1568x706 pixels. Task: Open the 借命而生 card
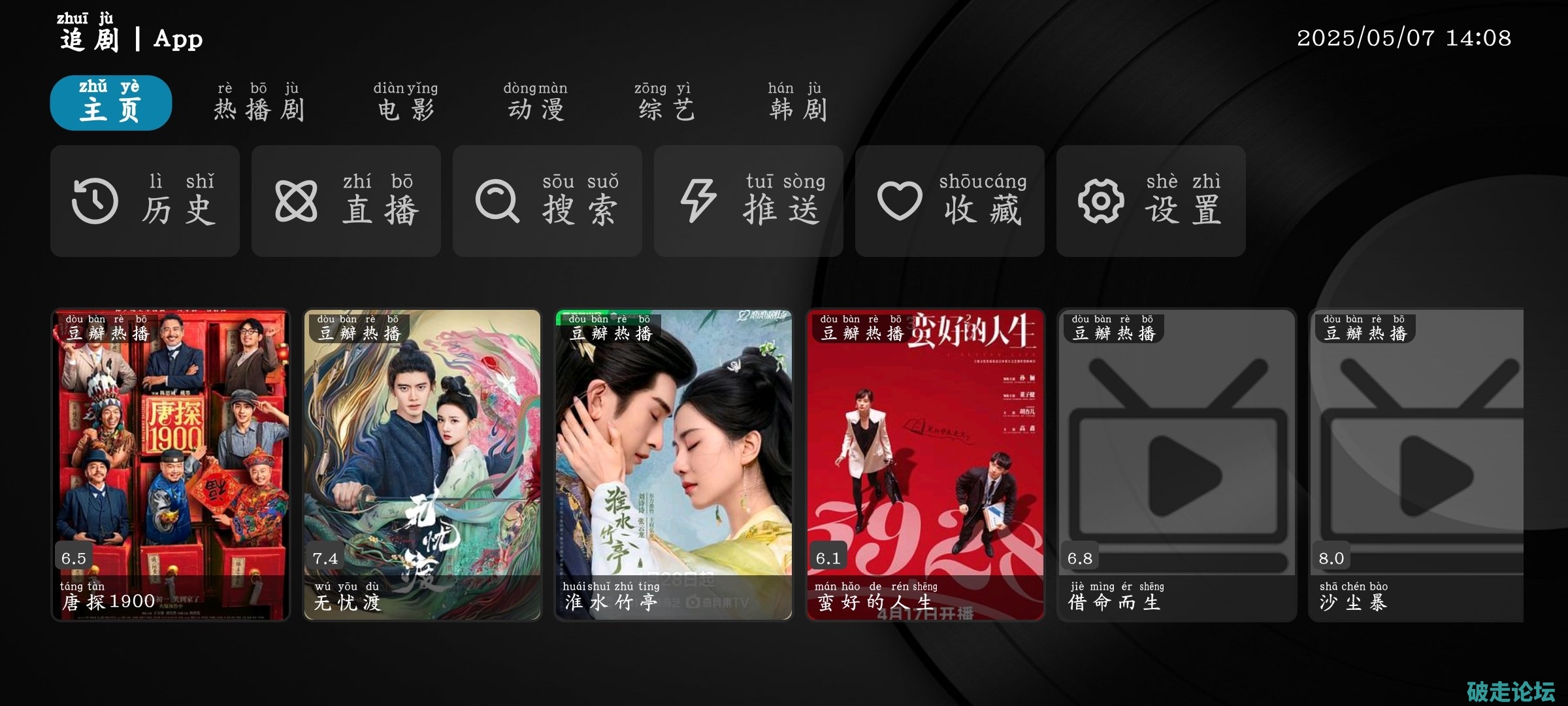pos(1177,464)
